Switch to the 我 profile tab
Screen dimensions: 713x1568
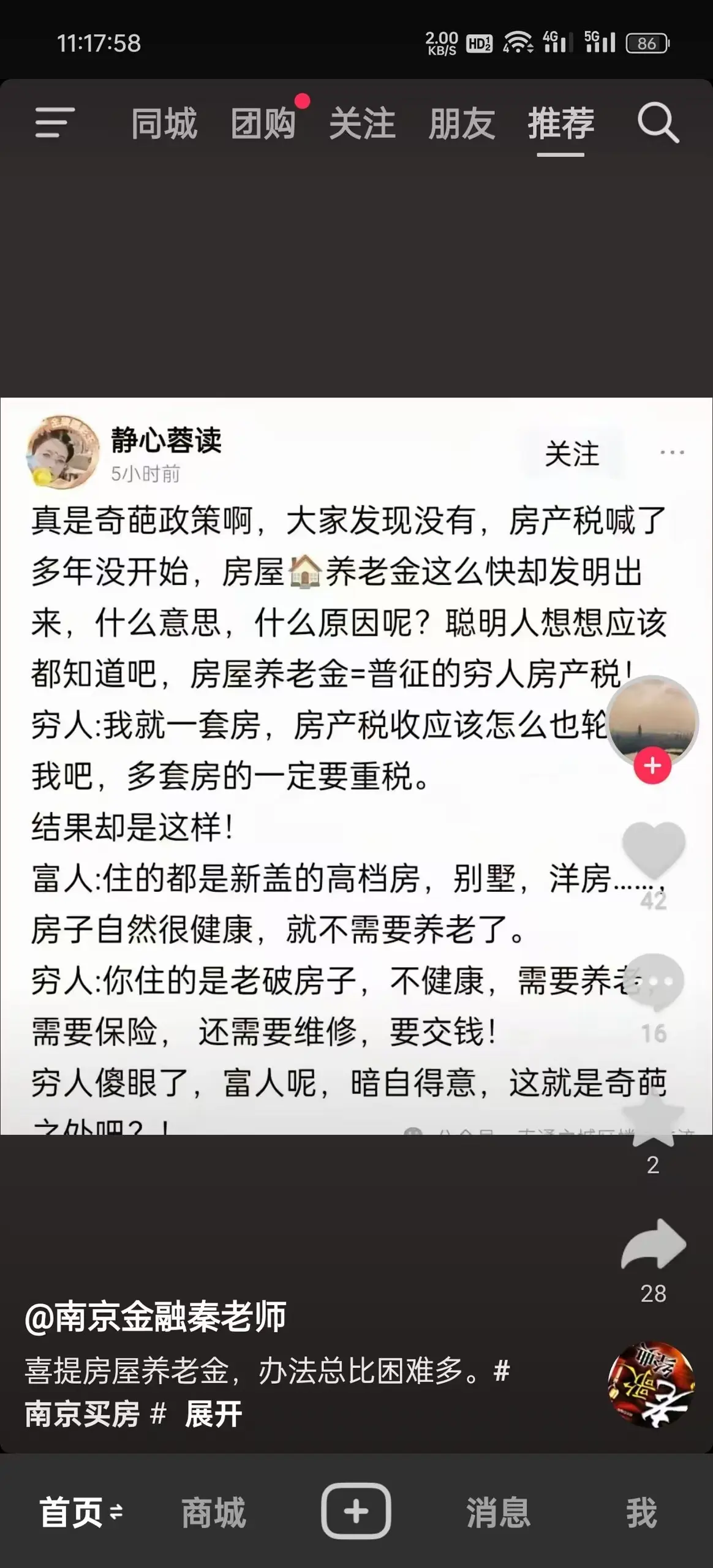click(x=641, y=1512)
